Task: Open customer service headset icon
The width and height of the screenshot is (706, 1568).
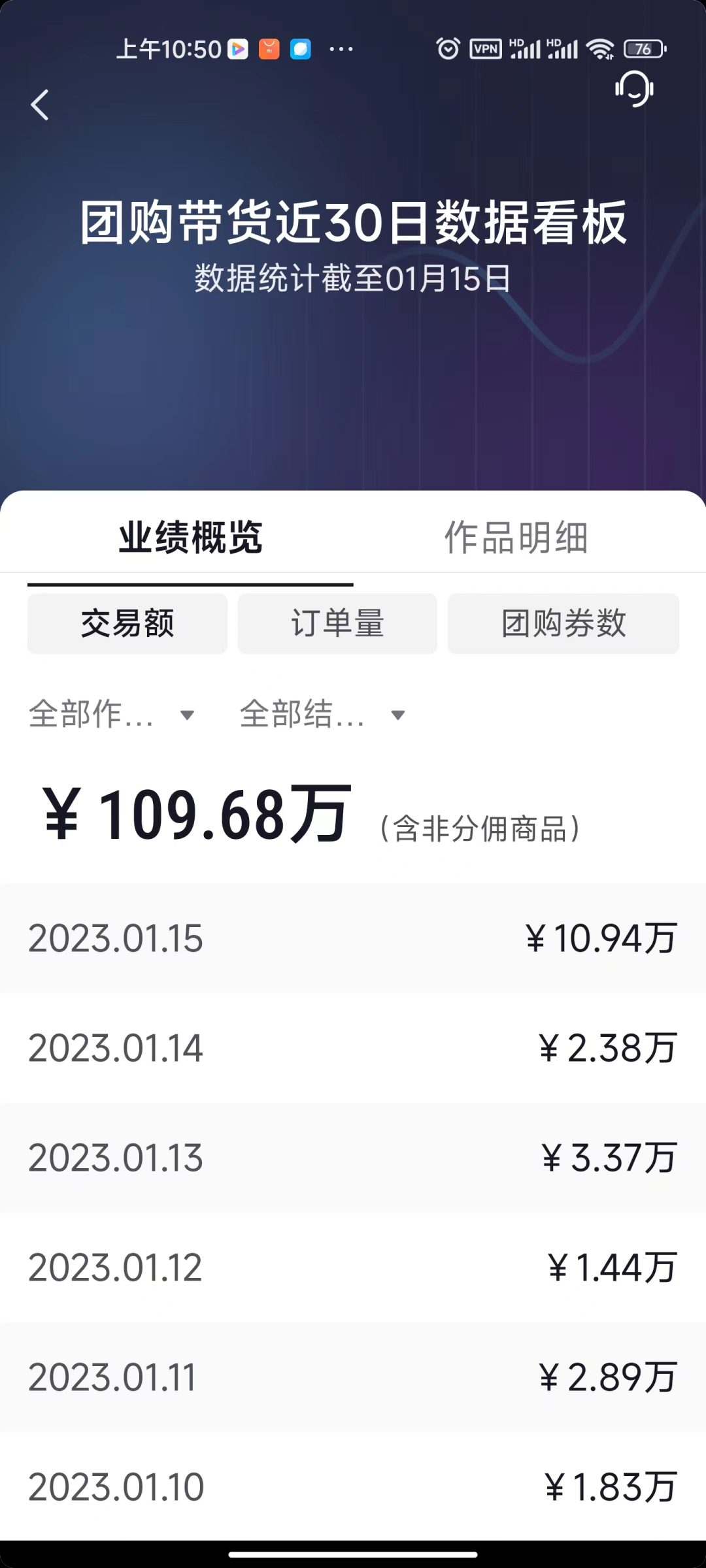Action: pyautogui.click(x=634, y=89)
